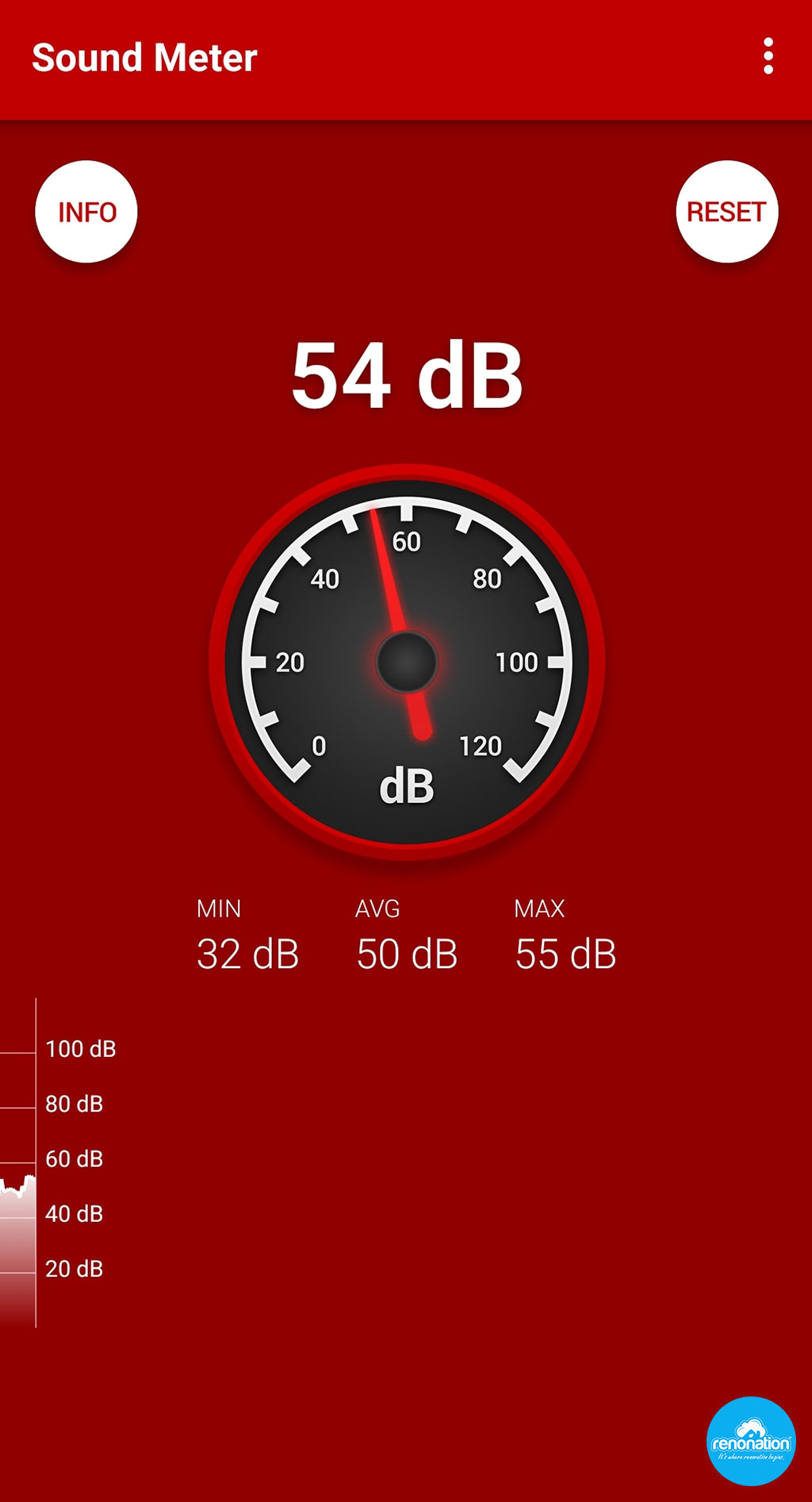Reset the sound meter readings
The height and width of the screenshot is (1502, 812).
726,212
